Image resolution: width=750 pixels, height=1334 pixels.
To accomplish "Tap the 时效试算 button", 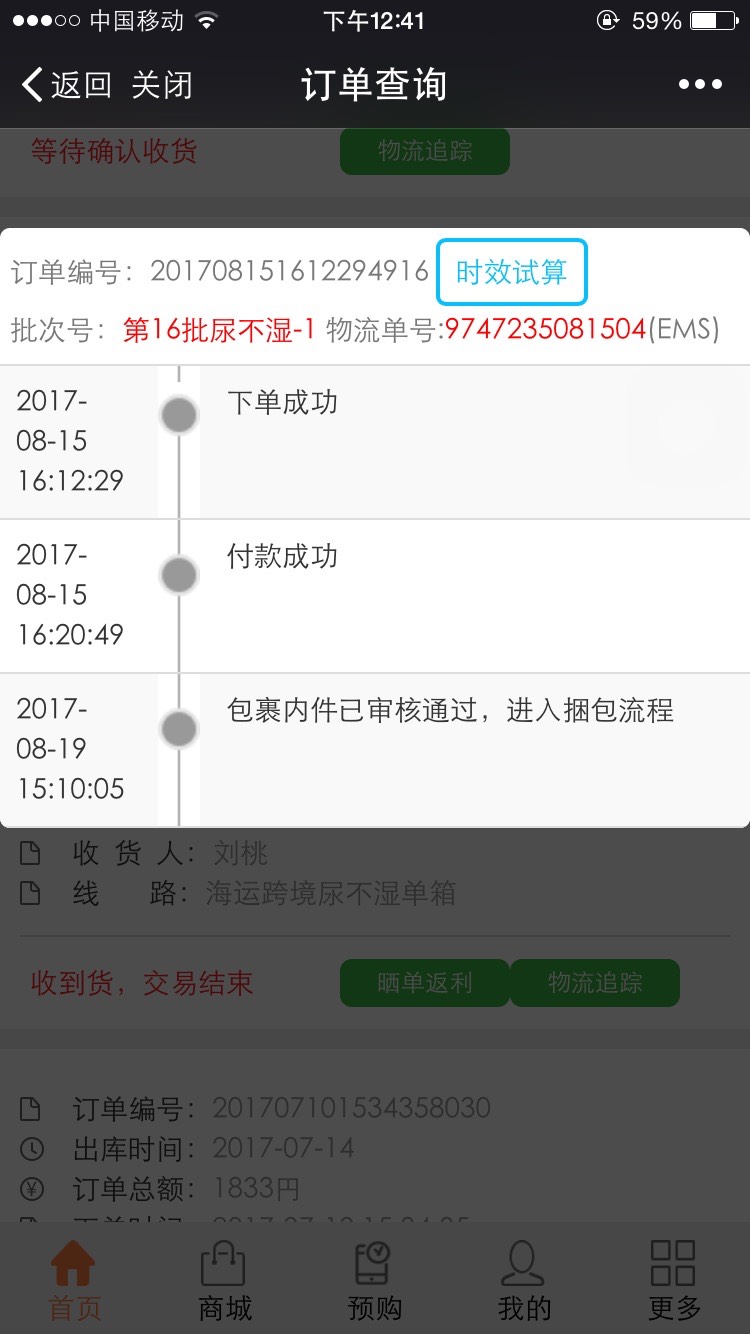I will click(511, 272).
